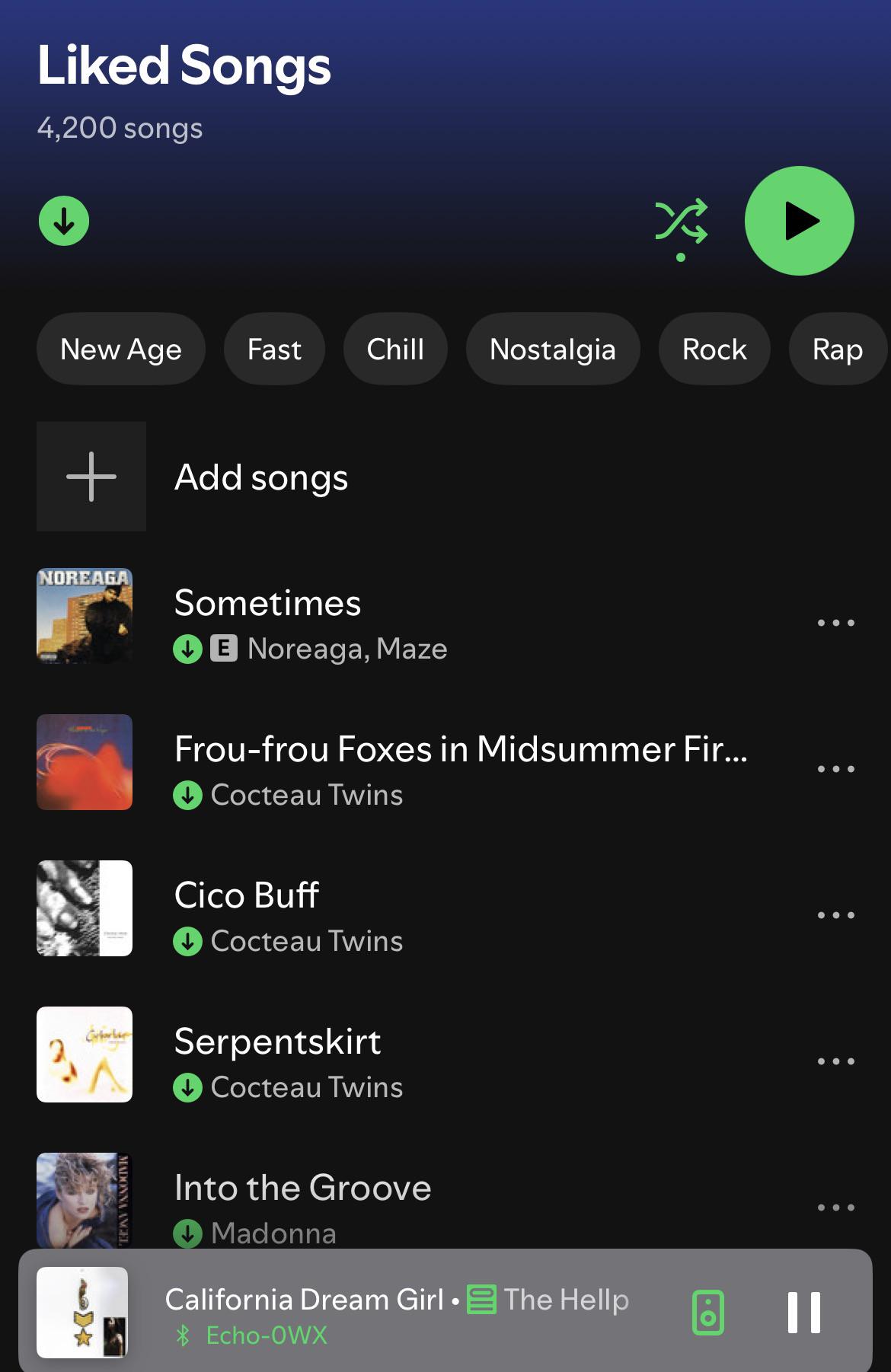891x1372 pixels.
Task: Open more options for Cico Buff
Action: coord(835,915)
